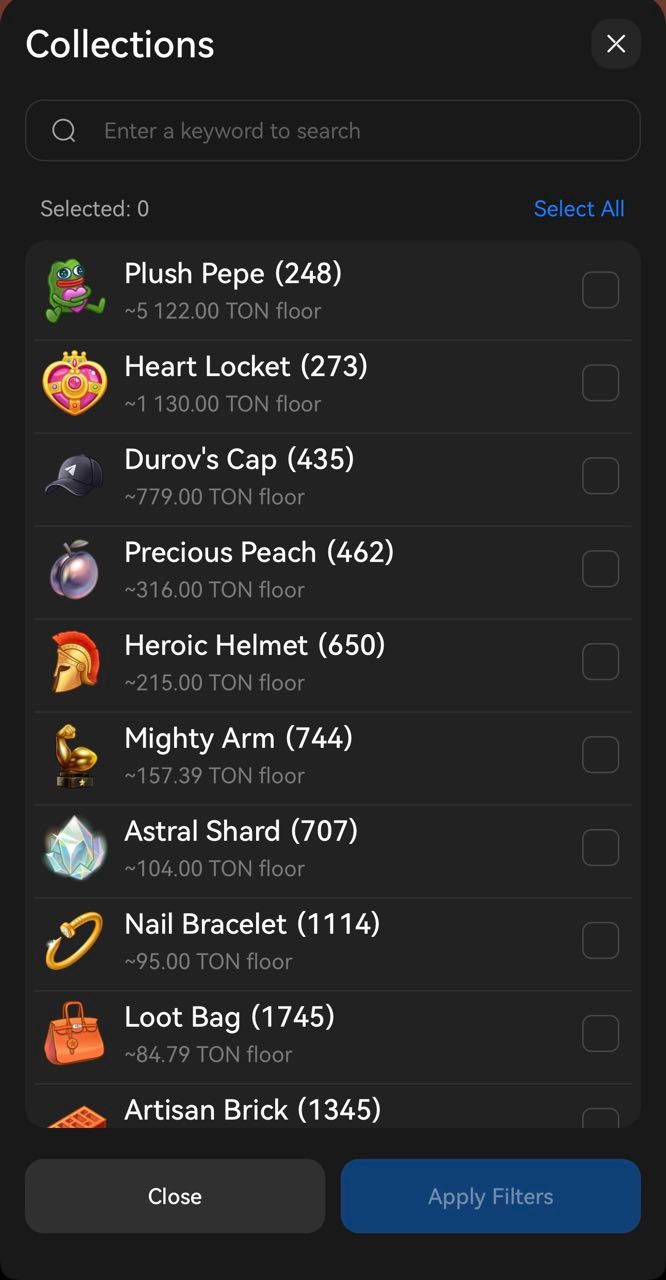
Task: Select the Durov's Cap checkbox
Action: coord(600,476)
